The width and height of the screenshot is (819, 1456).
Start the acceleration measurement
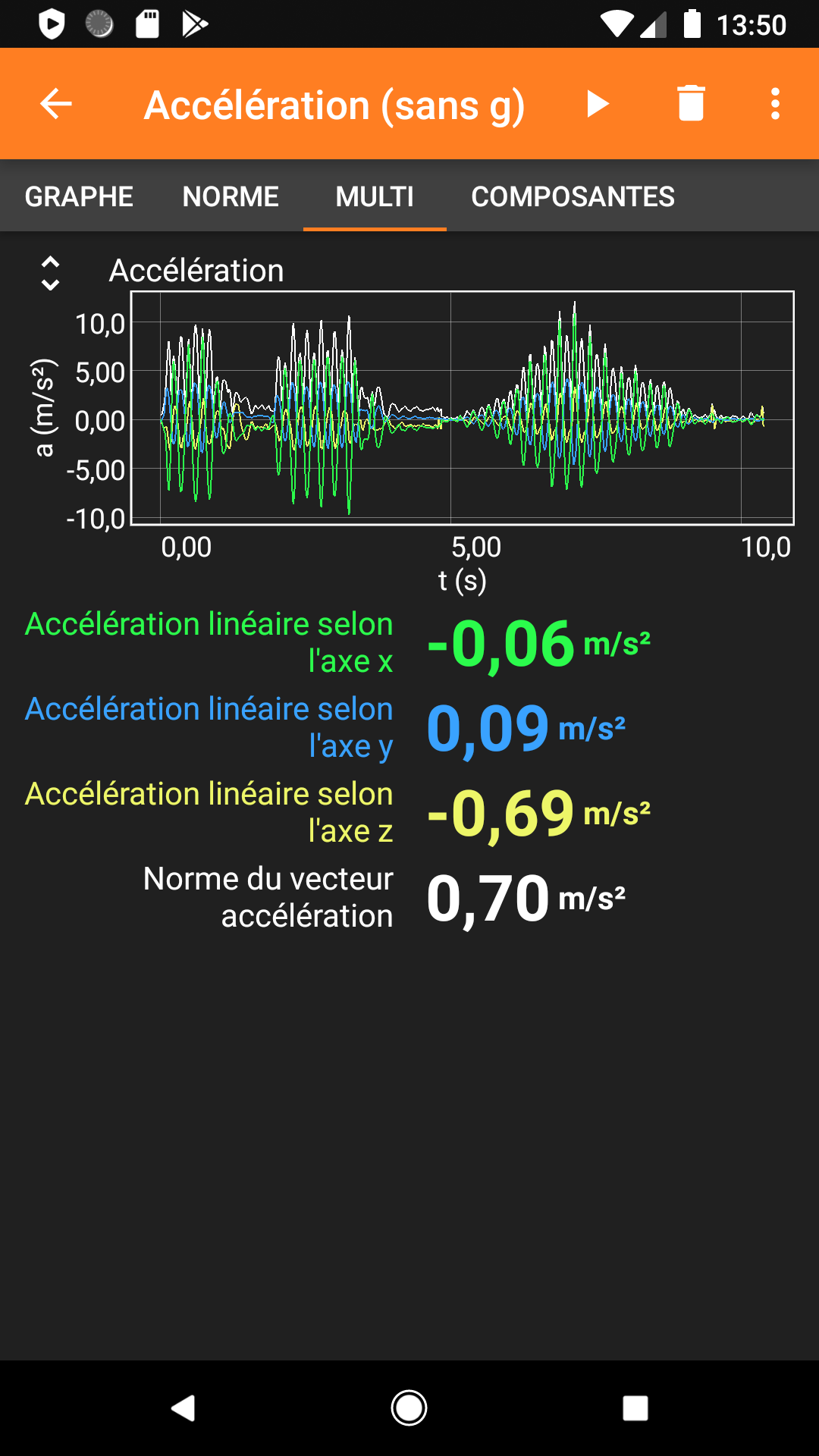598,104
